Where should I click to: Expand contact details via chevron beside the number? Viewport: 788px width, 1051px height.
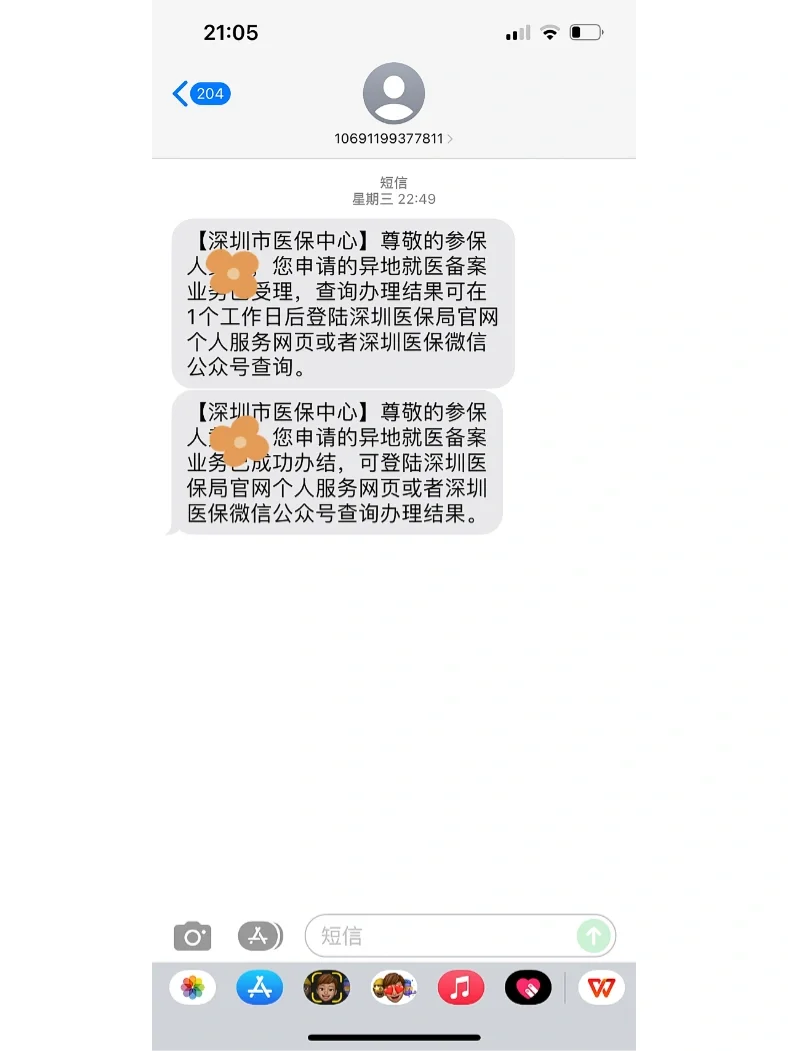[451, 139]
